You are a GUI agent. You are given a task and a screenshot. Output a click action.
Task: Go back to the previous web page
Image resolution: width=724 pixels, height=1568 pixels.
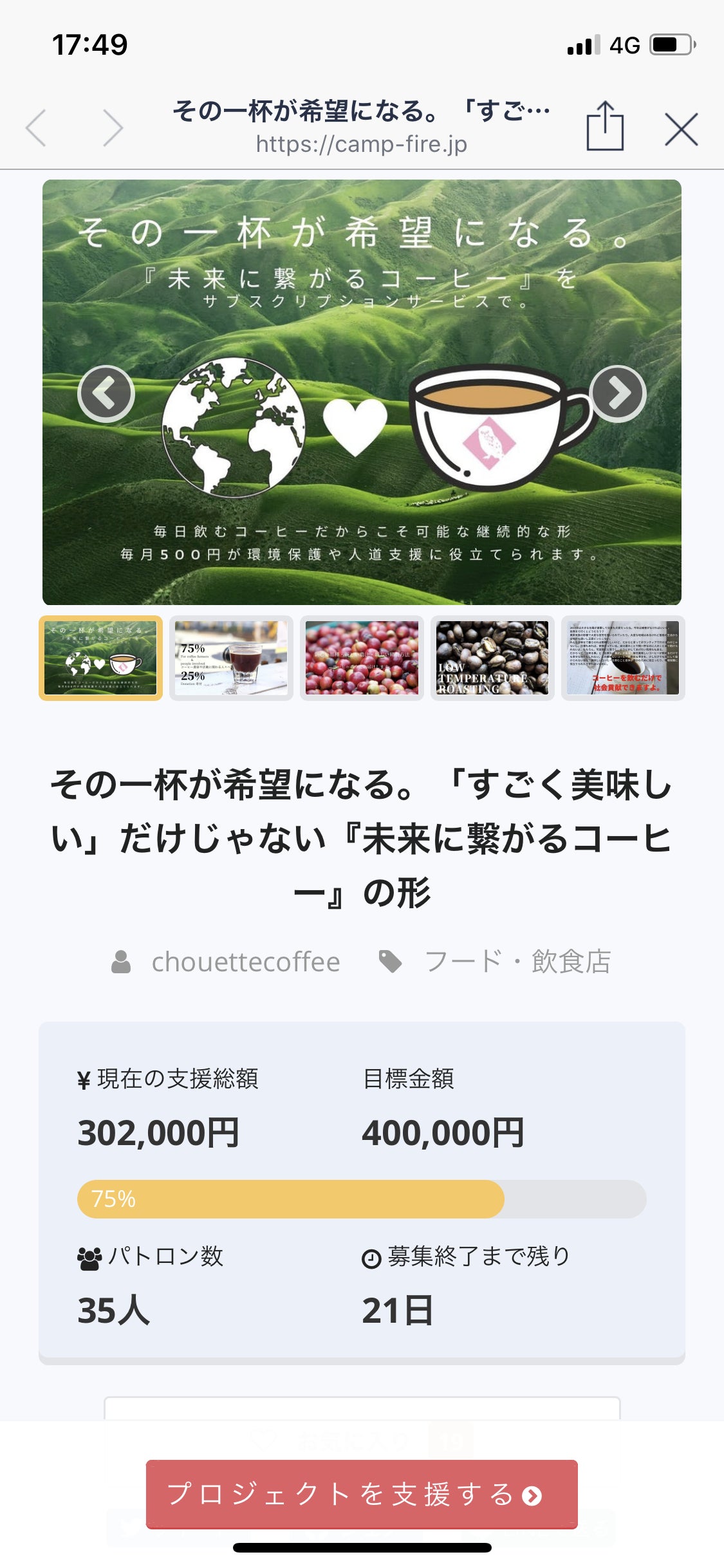37,128
